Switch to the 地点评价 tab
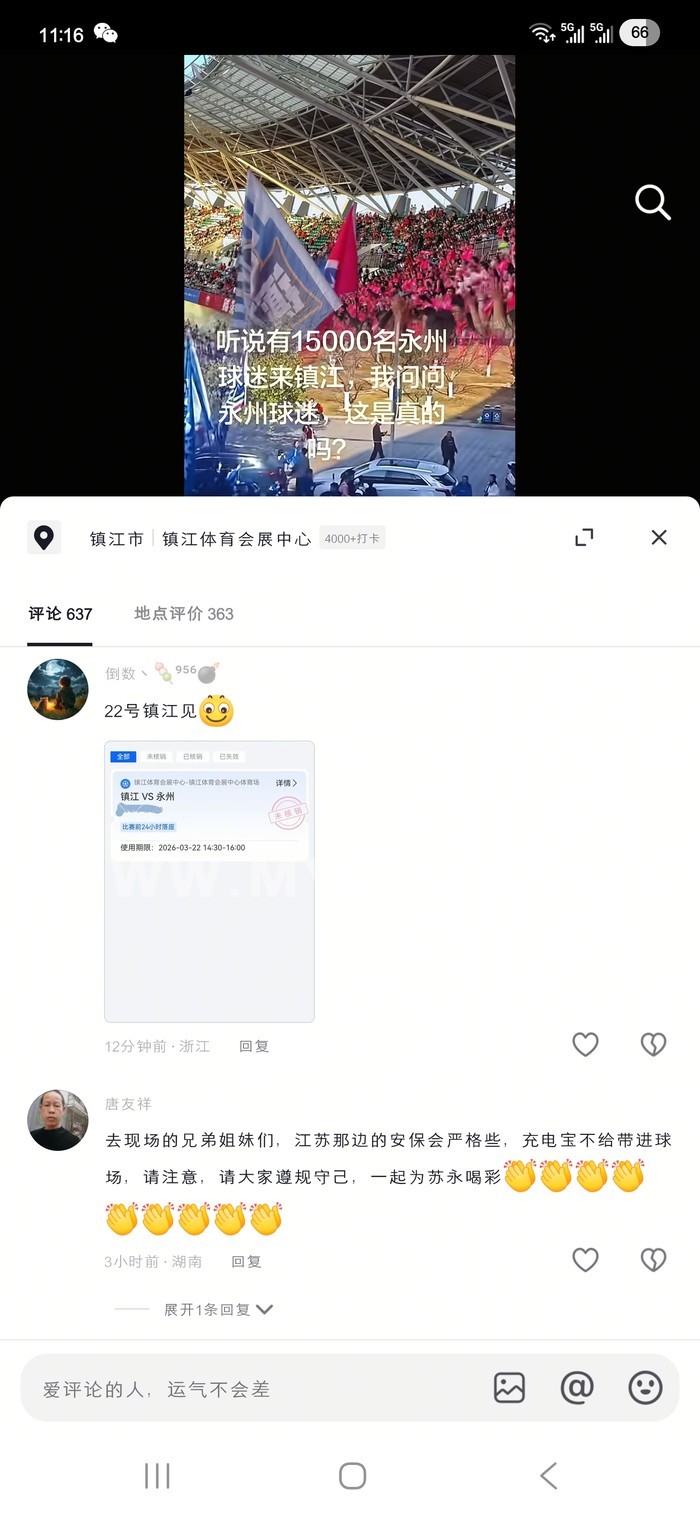Screen dimensions: 700x1517 coord(184,613)
